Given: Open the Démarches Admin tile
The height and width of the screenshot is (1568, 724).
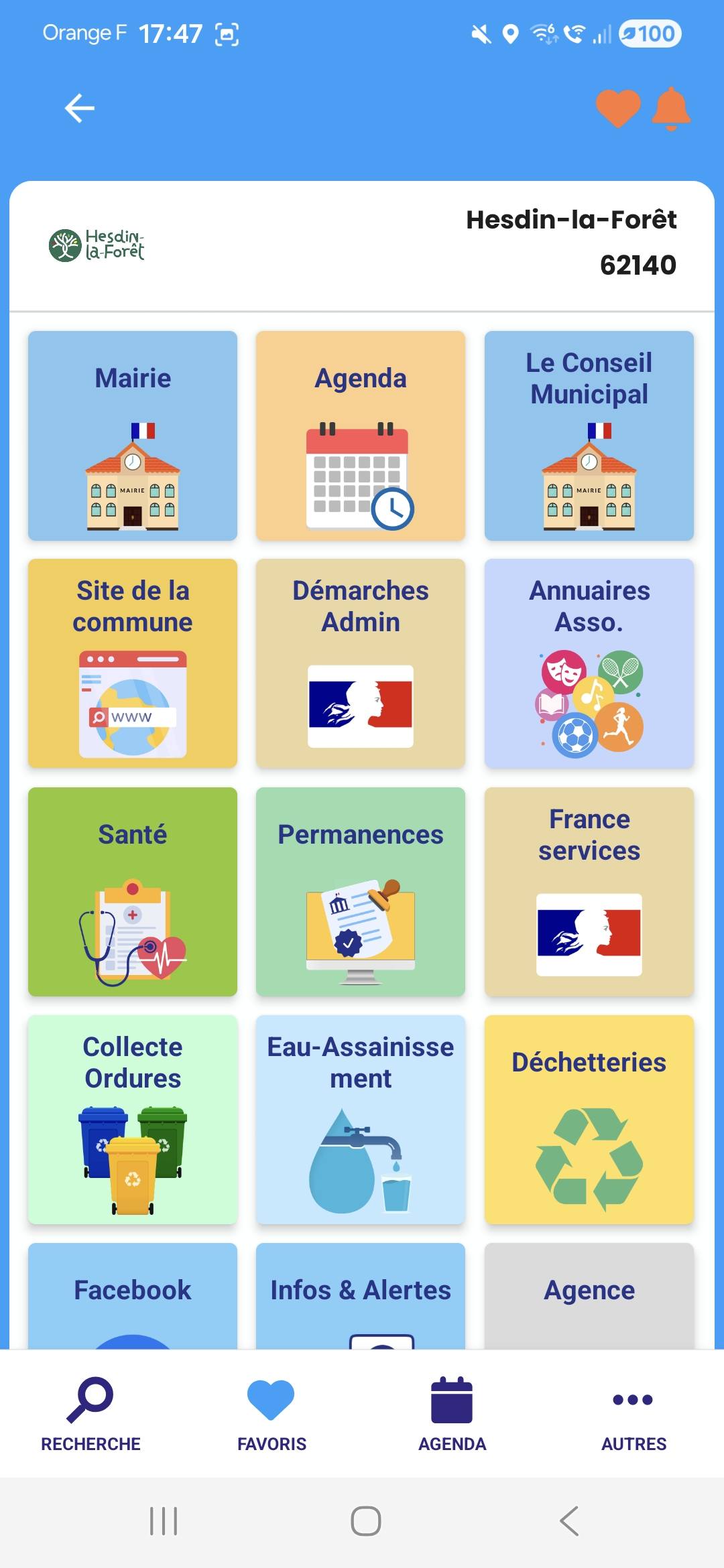Looking at the screenshot, I should [x=361, y=663].
